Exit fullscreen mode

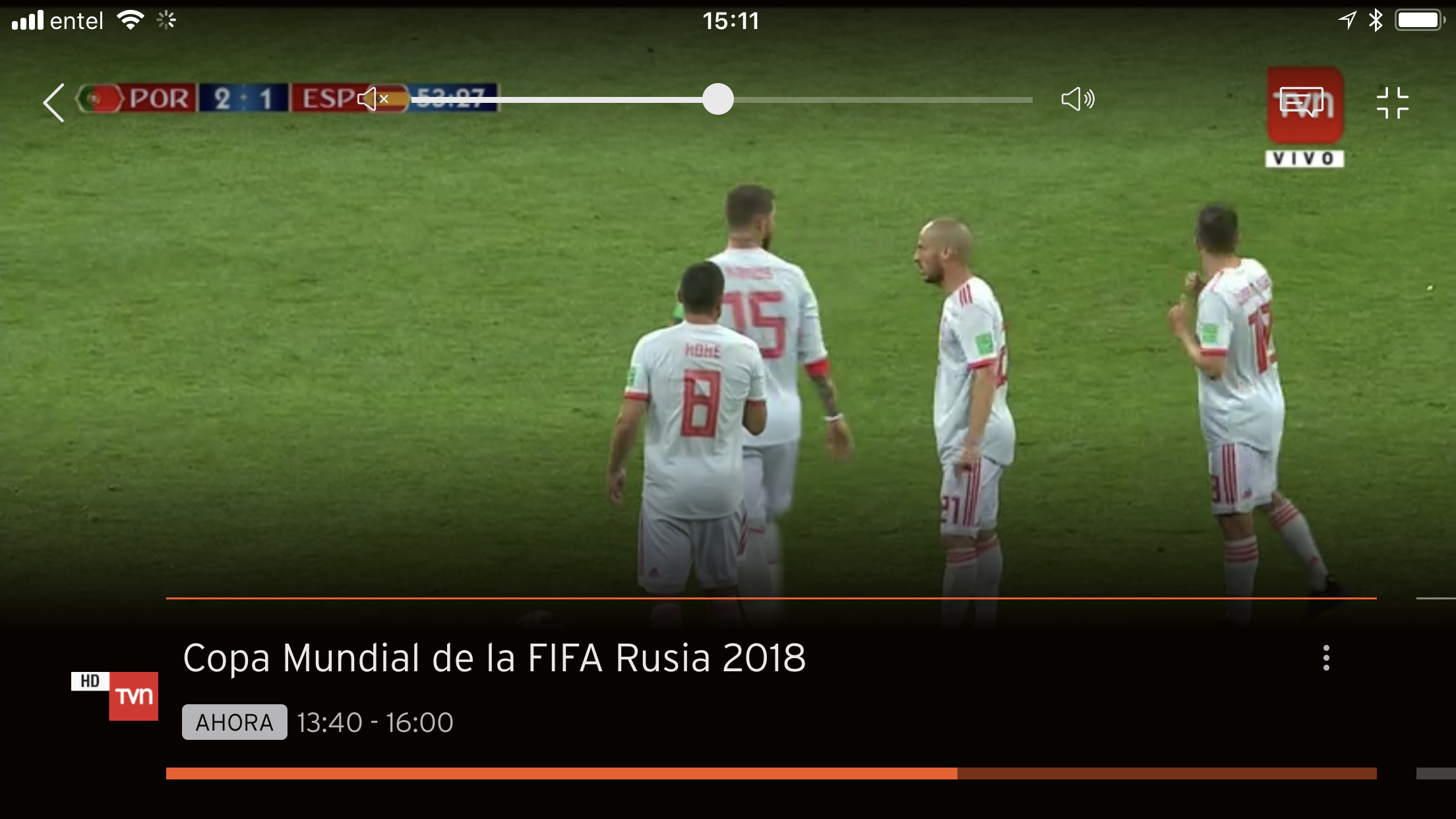click(1392, 103)
